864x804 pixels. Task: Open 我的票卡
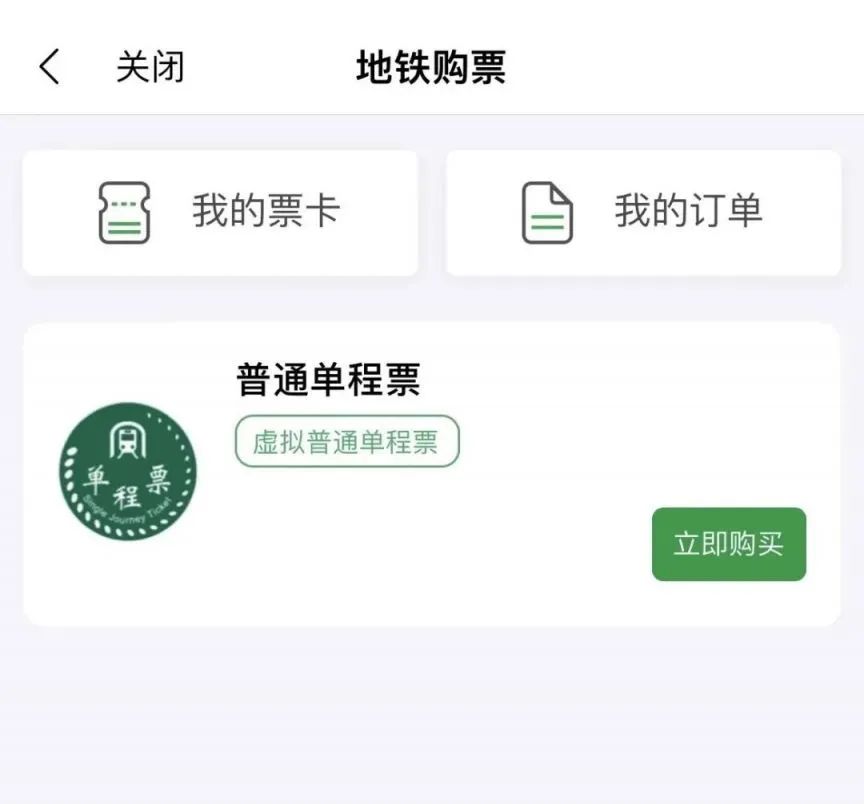click(x=220, y=212)
